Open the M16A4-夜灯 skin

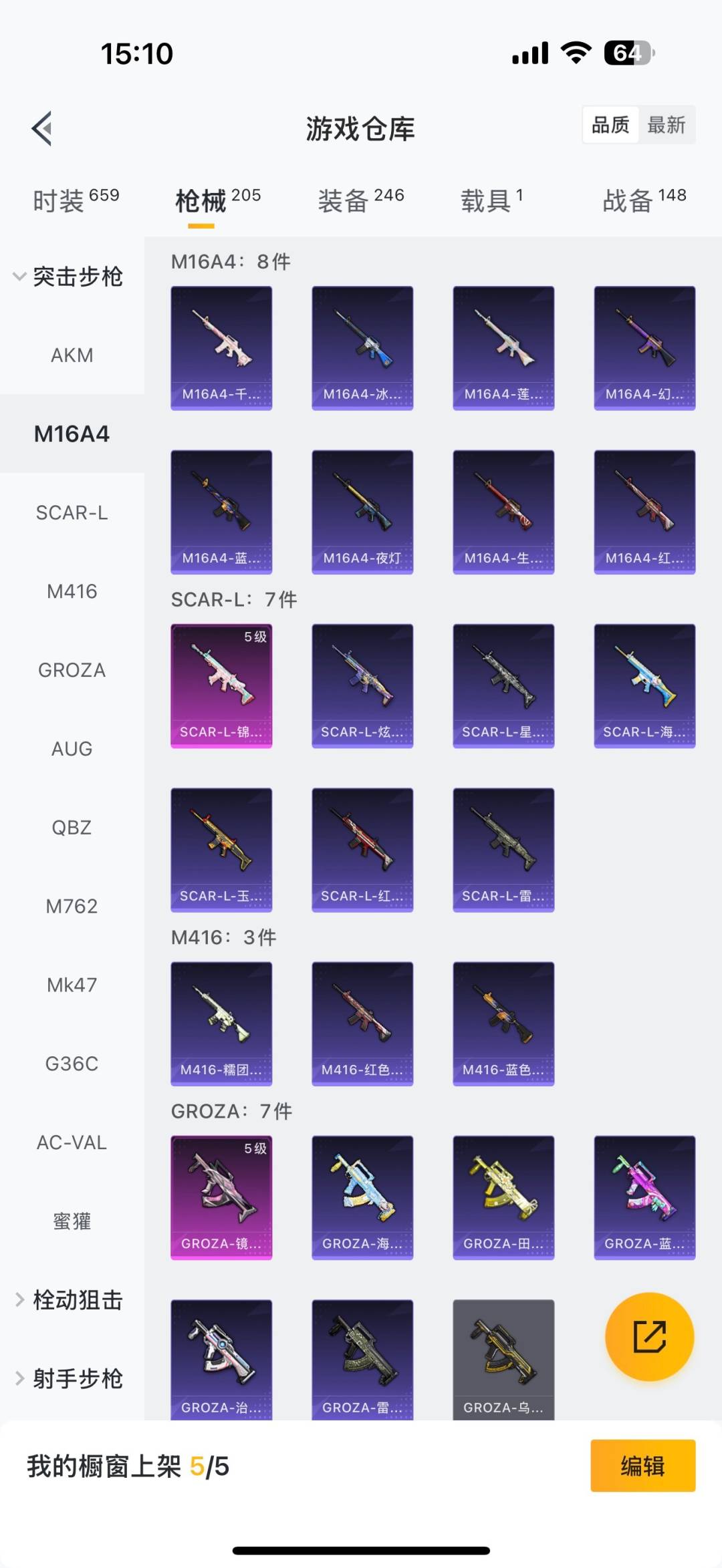362,512
